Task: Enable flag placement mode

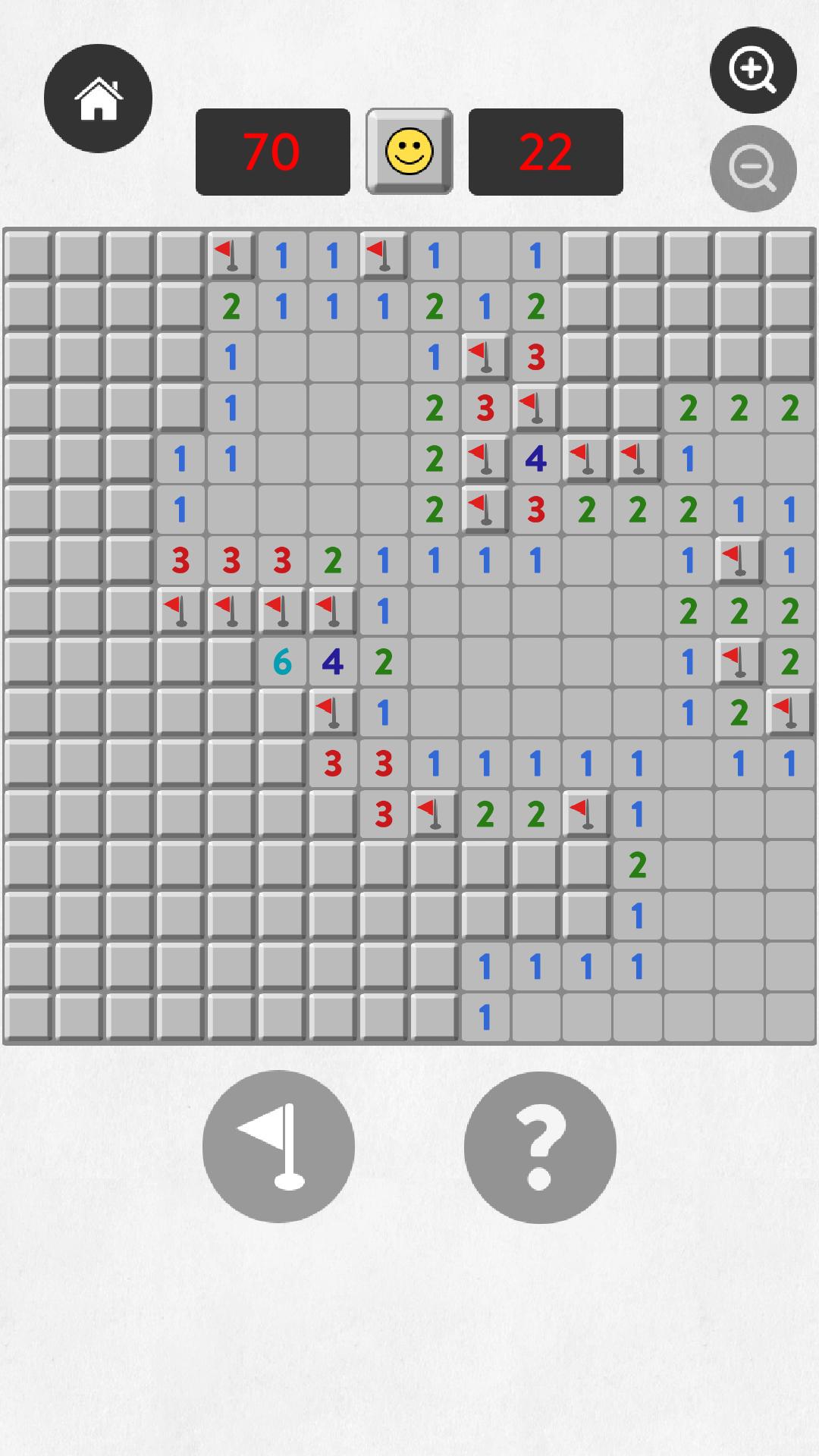Action: pos(278,1146)
